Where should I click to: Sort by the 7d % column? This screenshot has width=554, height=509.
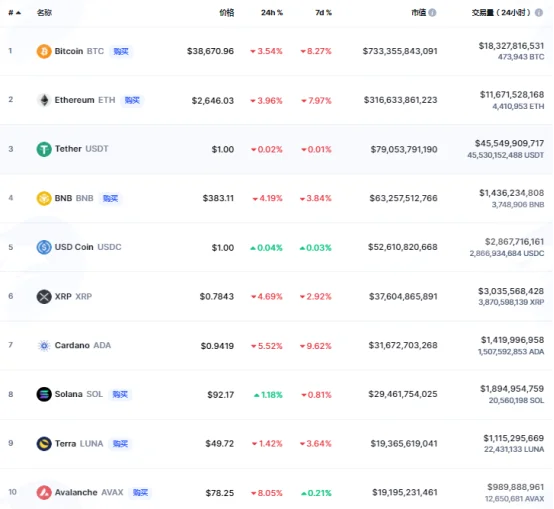click(323, 13)
